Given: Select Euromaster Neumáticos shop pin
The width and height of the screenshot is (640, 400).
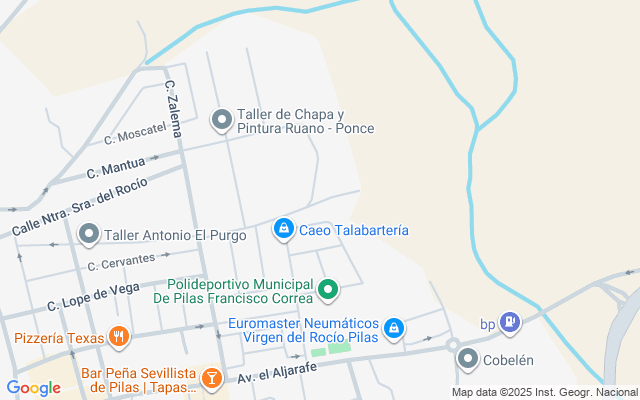Looking at the screenshot, I should tap(394, 327).
